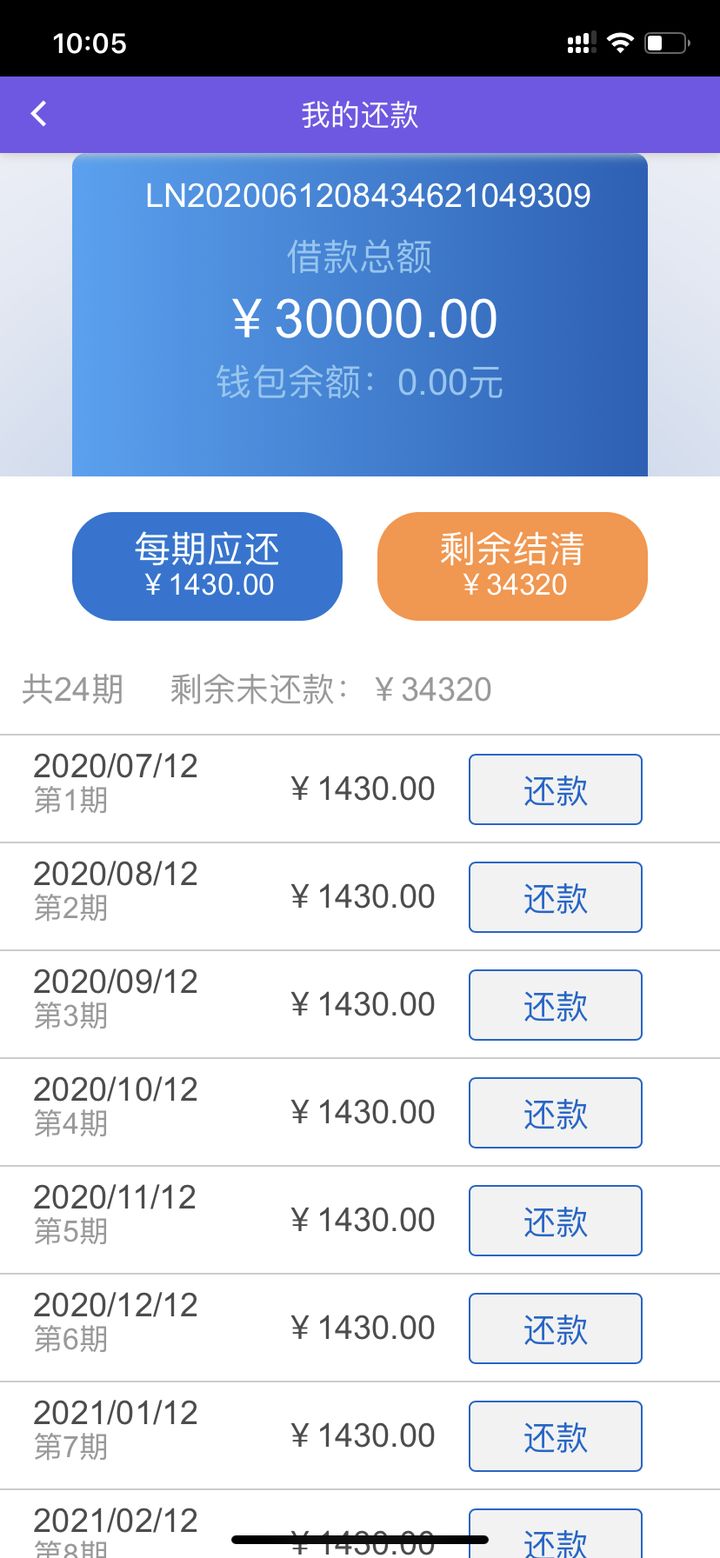The image size is (720, 1558).
Task: Choose 还款 for 第6期 due 2020/12/12
Action: tap(555, 1329)
